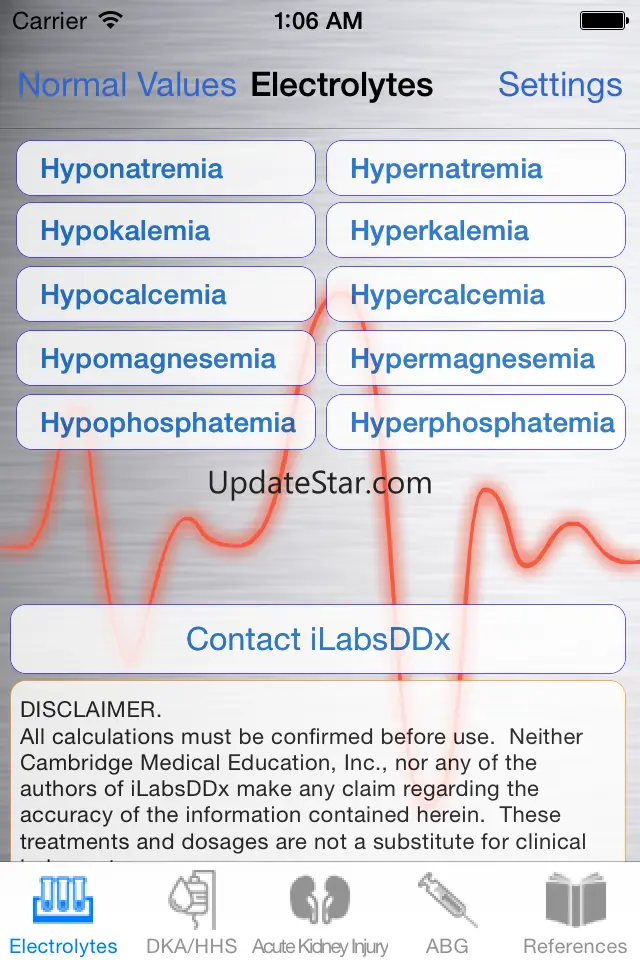Open the Hypernatremia topic
The height and width of the screenshot is (960, 640).
pyautogui.click(x=475, y=168)
